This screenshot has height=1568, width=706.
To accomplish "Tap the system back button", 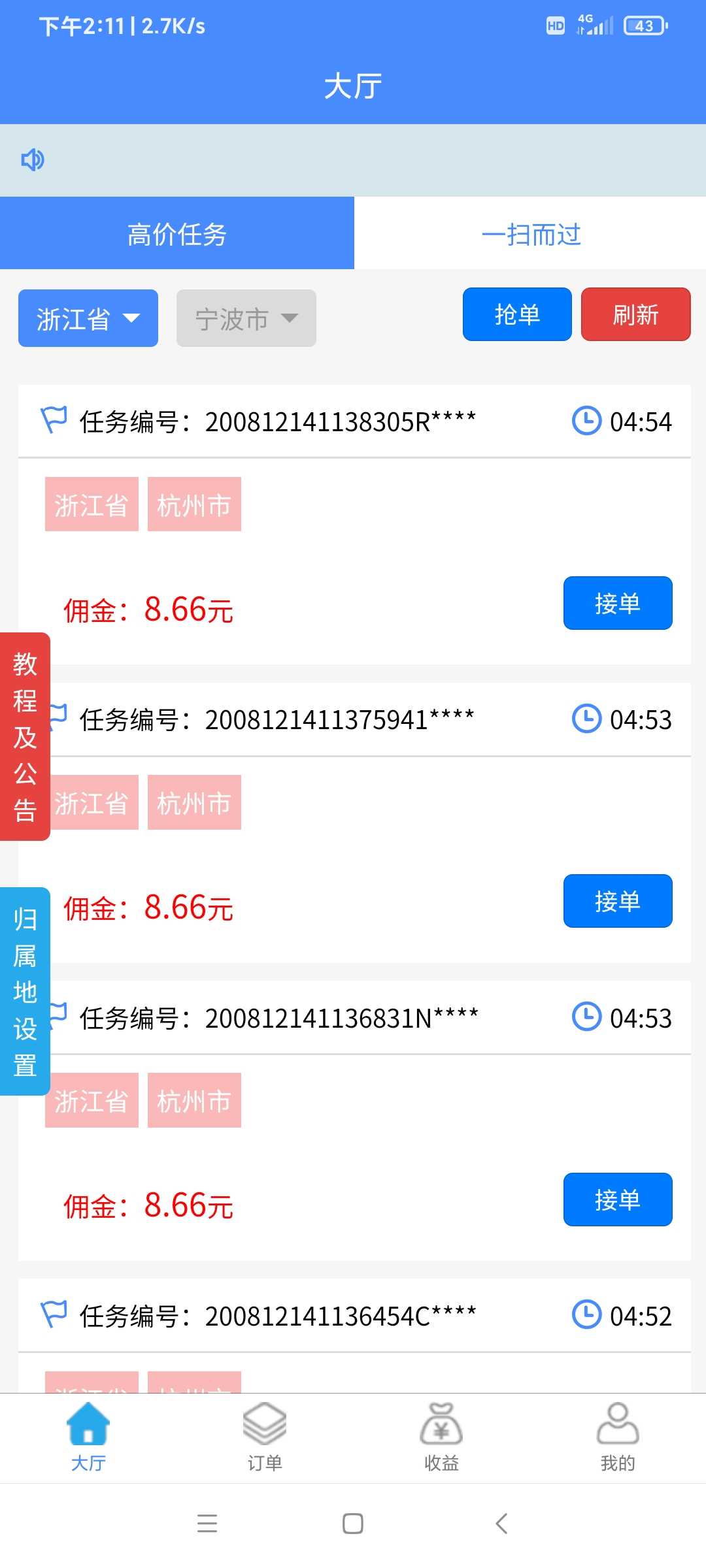I will (x=501, y=1524).
